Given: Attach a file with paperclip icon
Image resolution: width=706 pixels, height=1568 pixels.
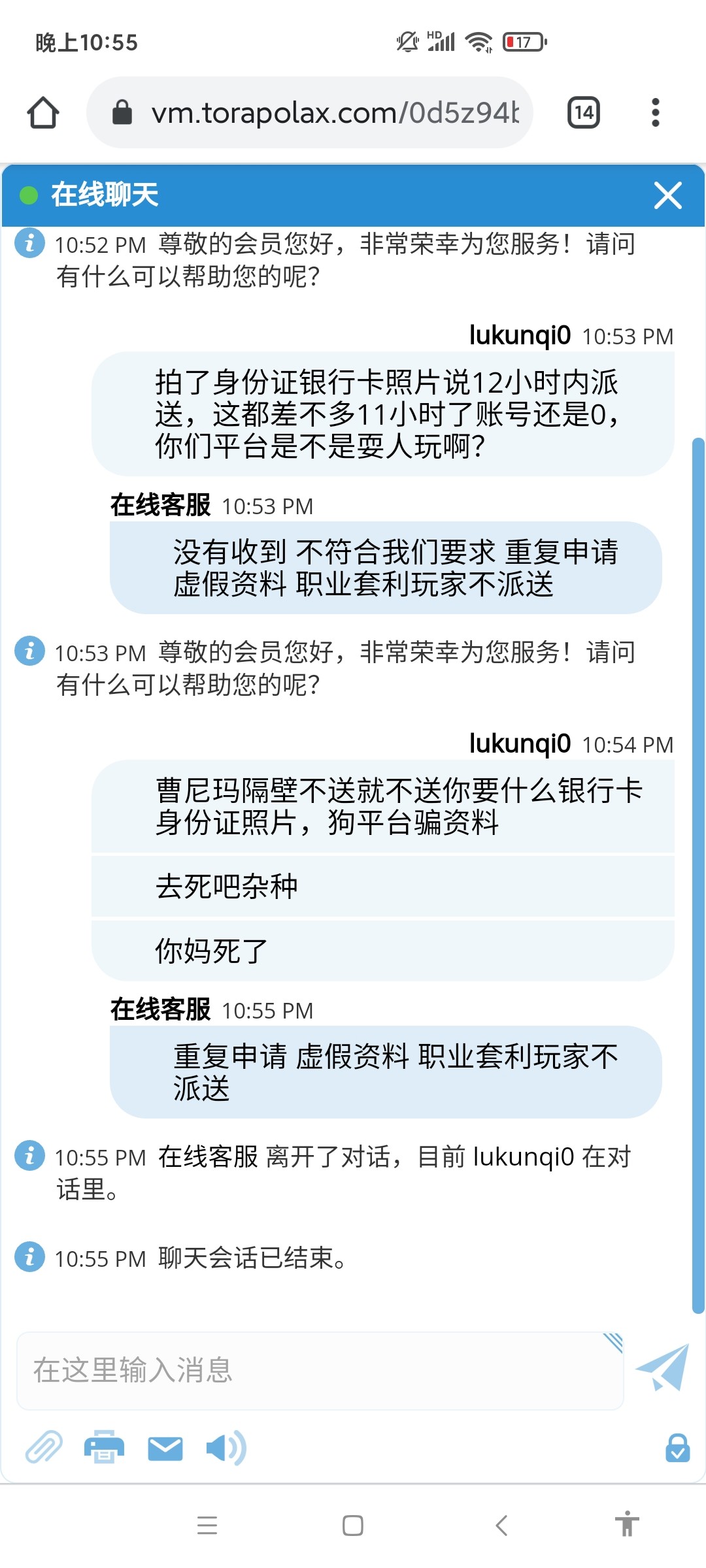Looking at the screenshot, I should 44,1448.
